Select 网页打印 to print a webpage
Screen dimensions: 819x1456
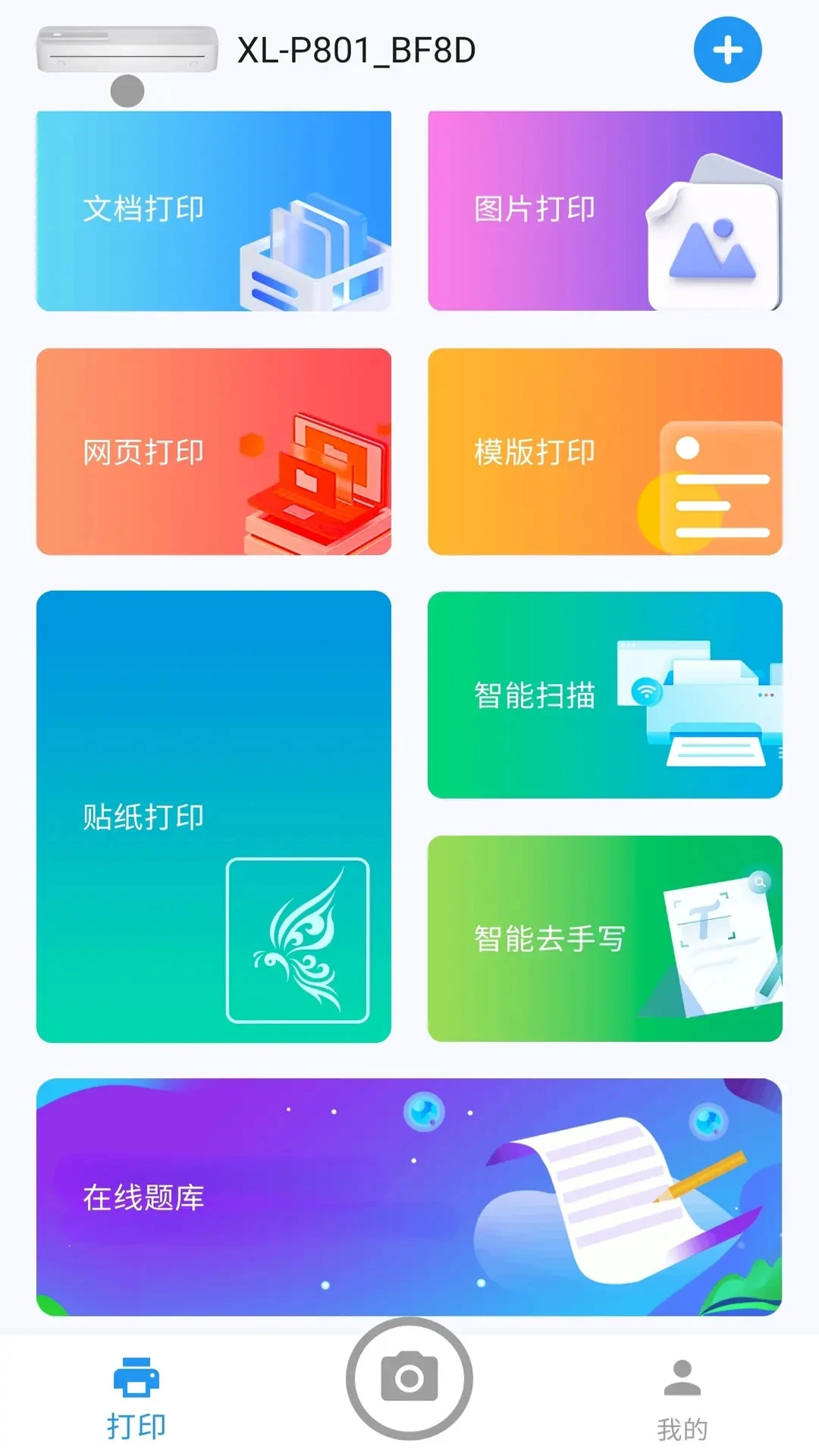pyautogui.click(x=214, y=452)
